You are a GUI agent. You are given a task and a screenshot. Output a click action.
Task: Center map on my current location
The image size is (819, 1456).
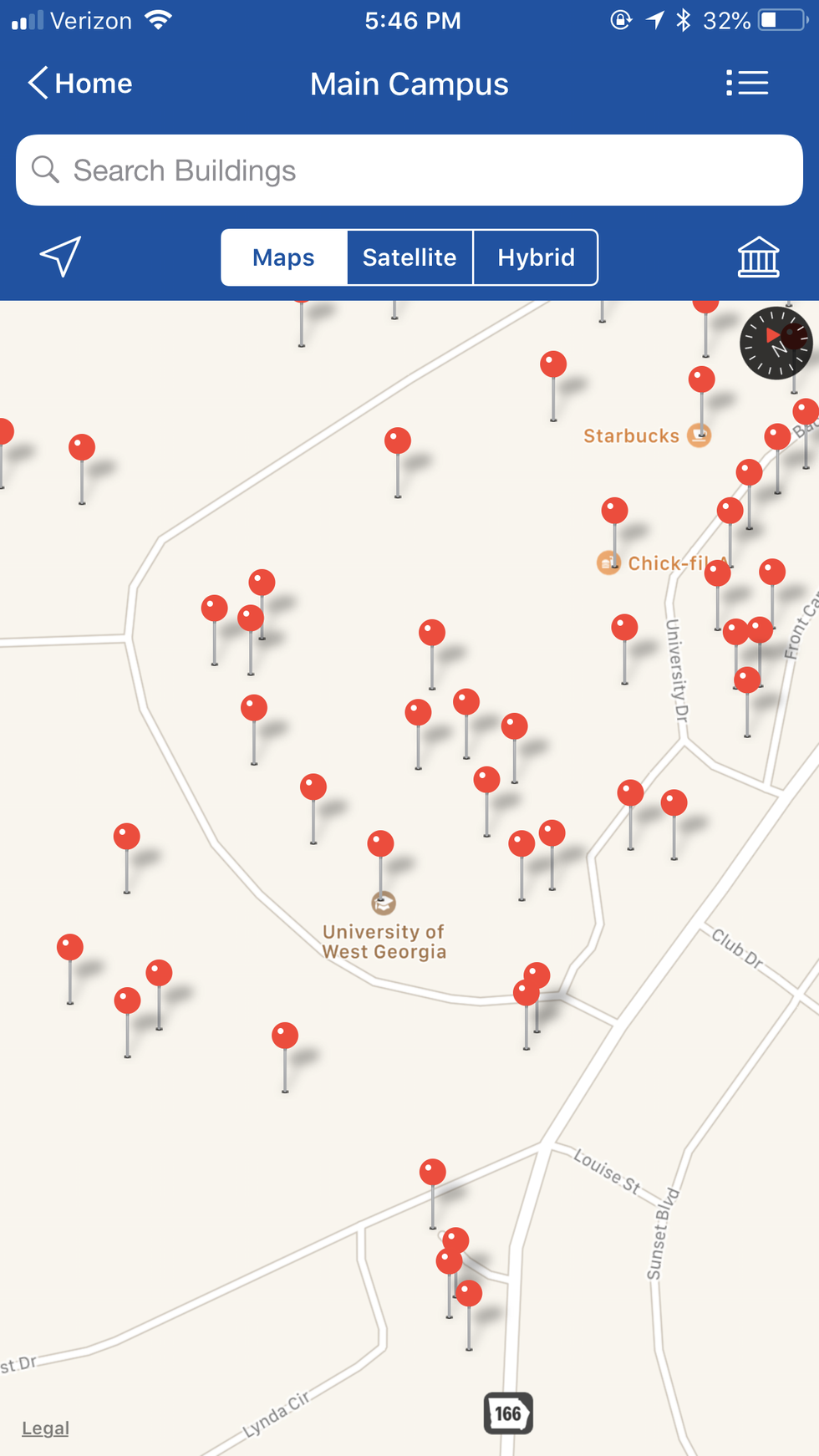point(60,256)
